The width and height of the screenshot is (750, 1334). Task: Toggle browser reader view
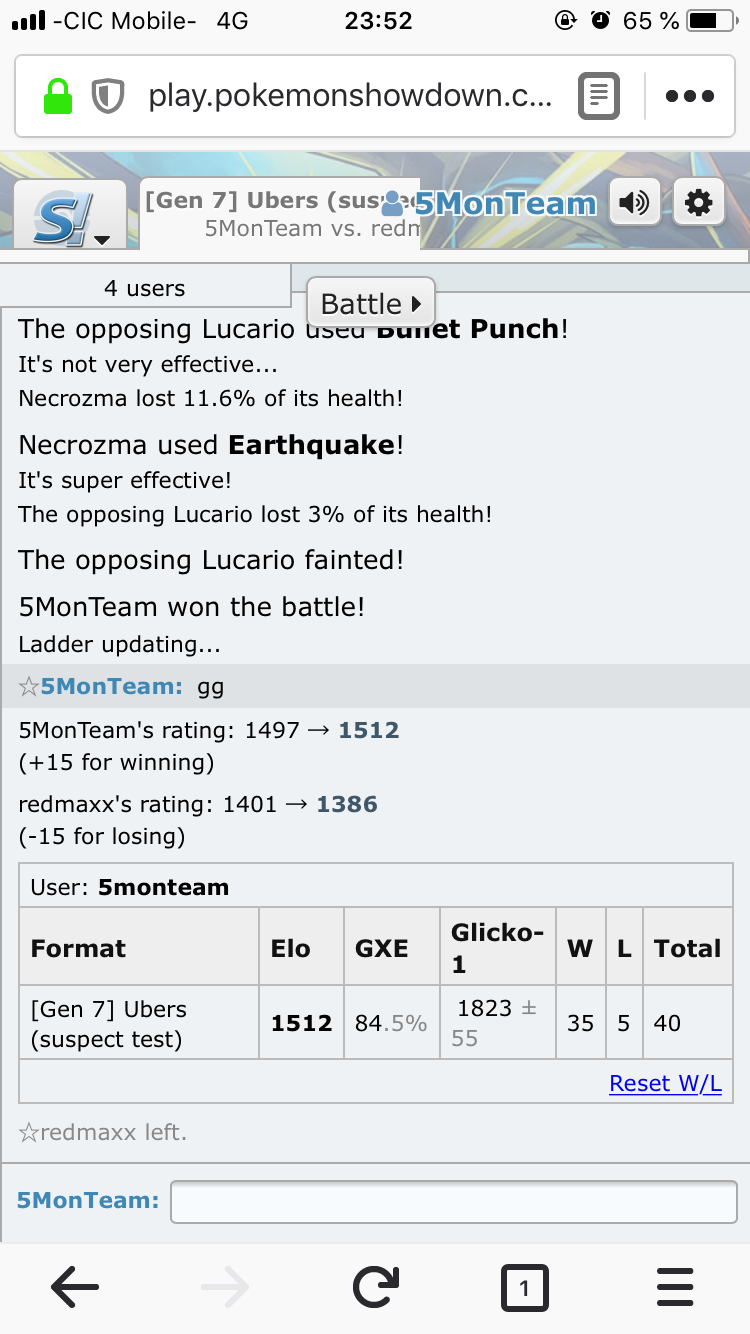point(599,96)
